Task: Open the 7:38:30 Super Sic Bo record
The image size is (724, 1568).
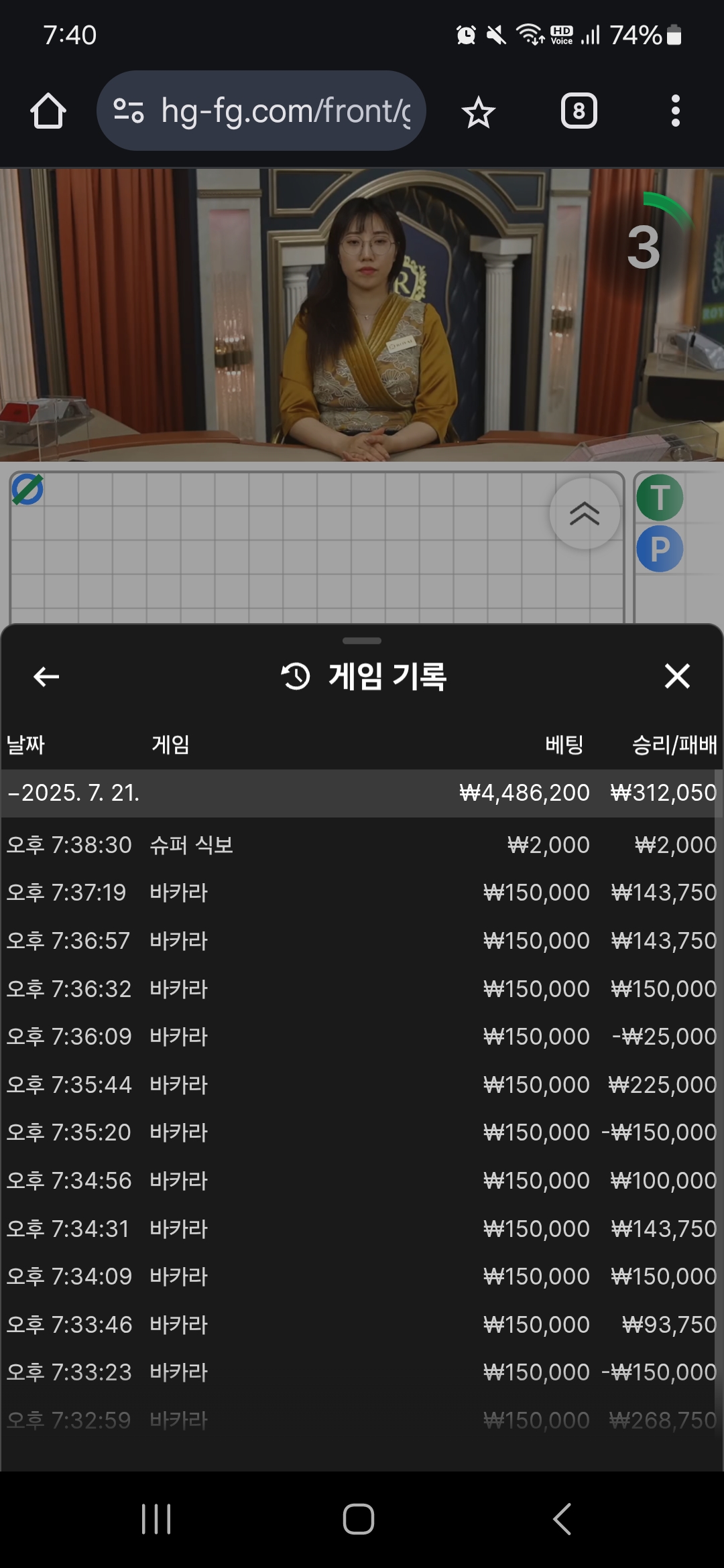Action: [x=362, y=845]
